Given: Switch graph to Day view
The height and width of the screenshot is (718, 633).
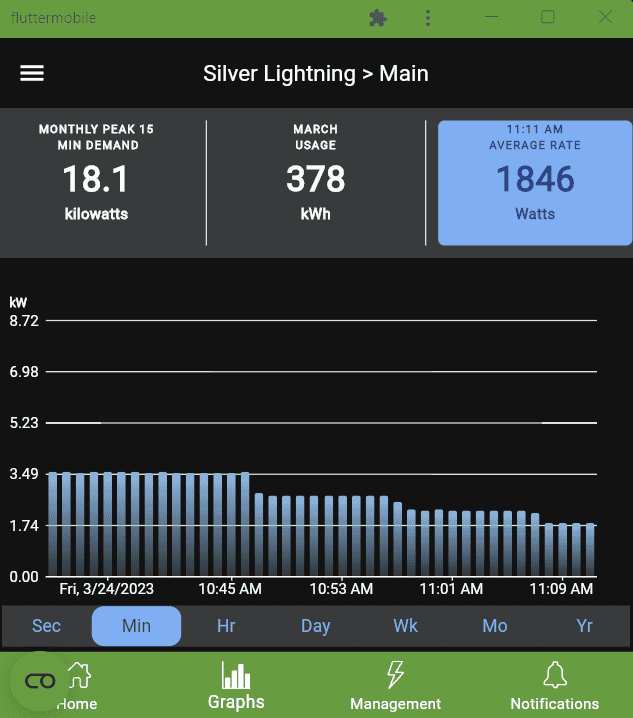Looking at the screenshot, I should coord(315,626).
